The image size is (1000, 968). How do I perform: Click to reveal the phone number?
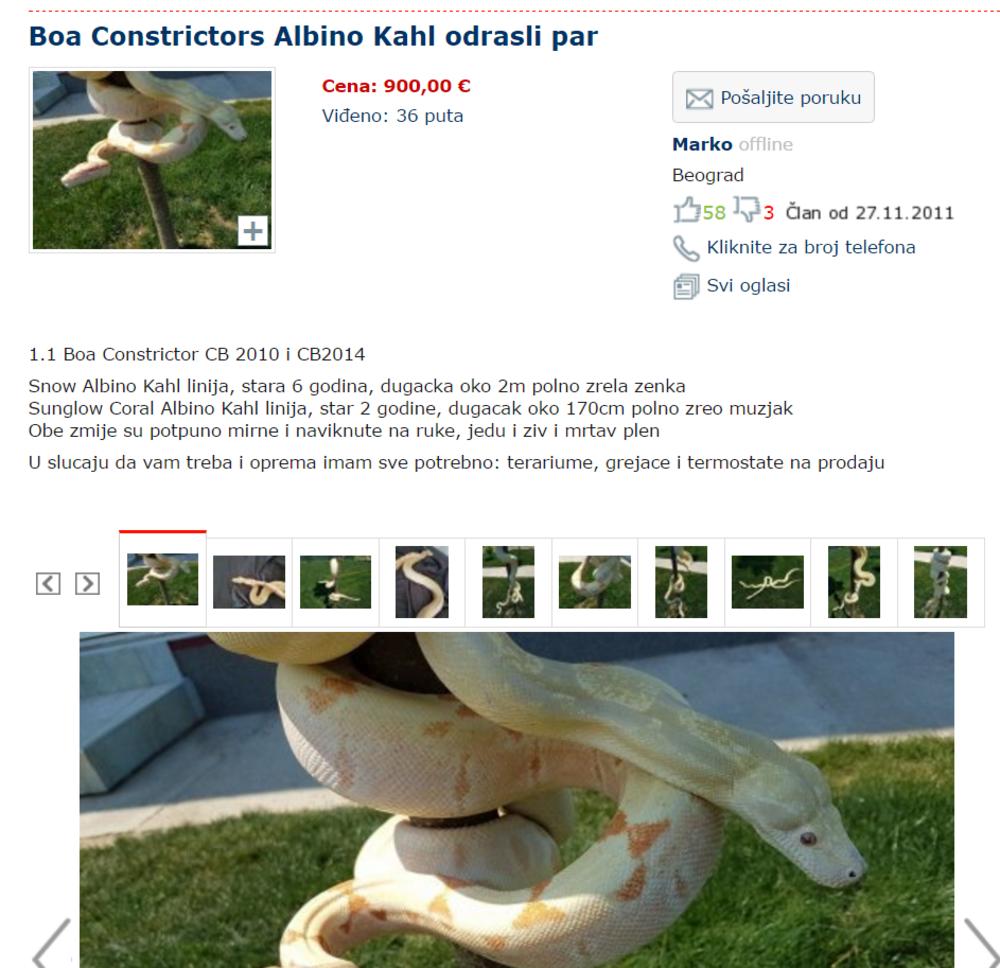pyautogui.click(x=810, y=247)
